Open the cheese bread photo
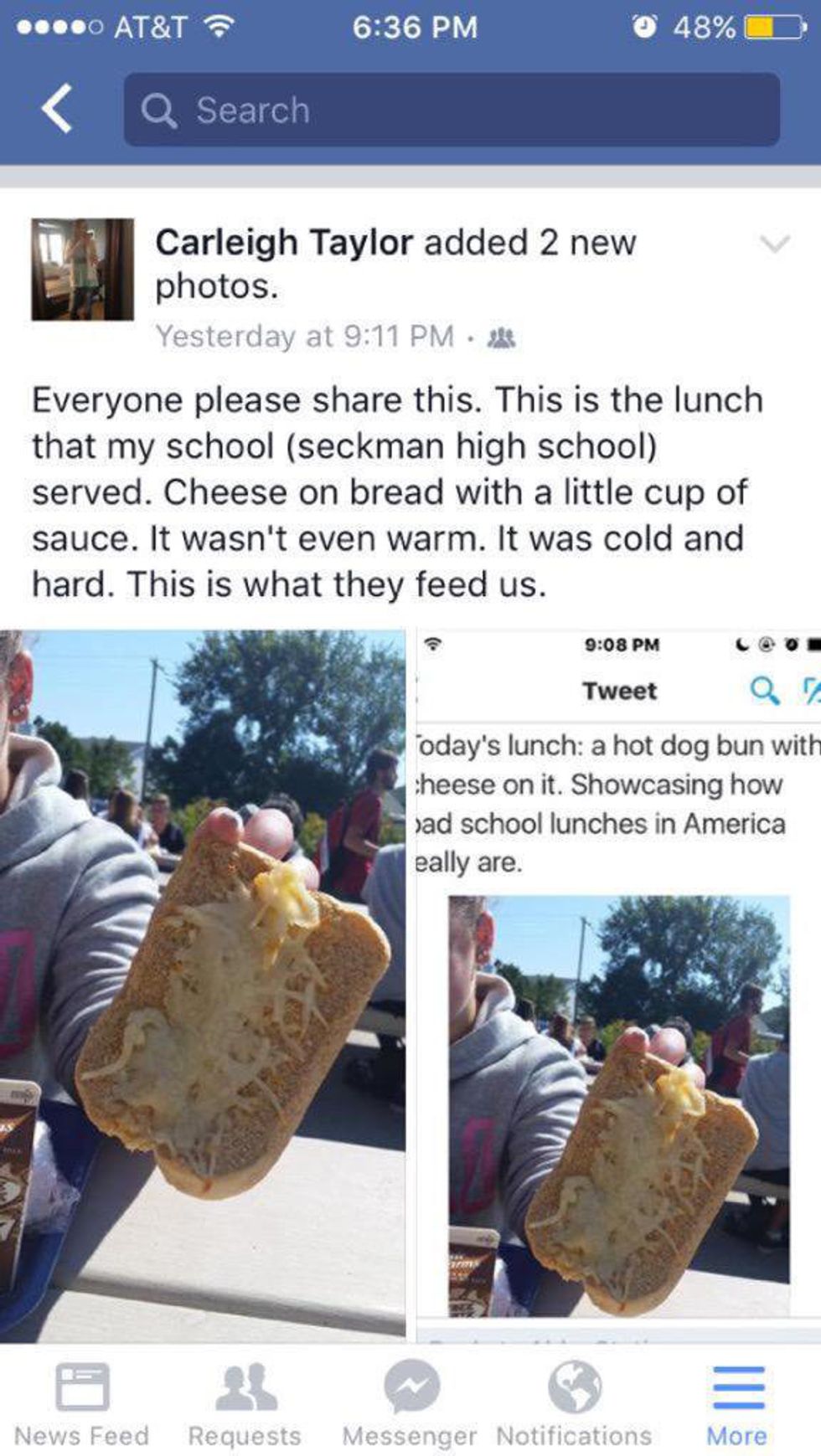Viewport: 821px width, 1456px height. coord(203,985)
